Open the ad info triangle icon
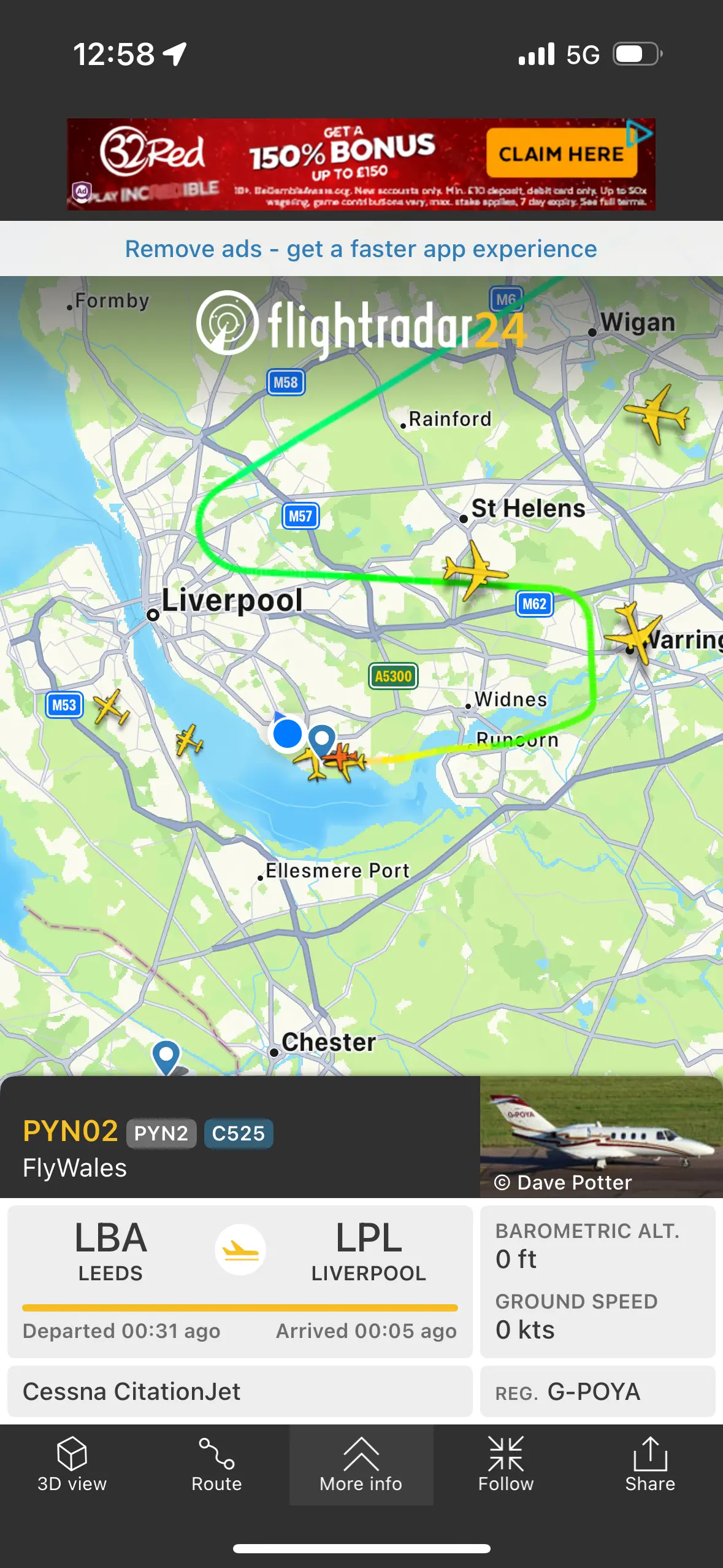The width and height of the screenshot is (723, 1568). click(x=640, y=132)
